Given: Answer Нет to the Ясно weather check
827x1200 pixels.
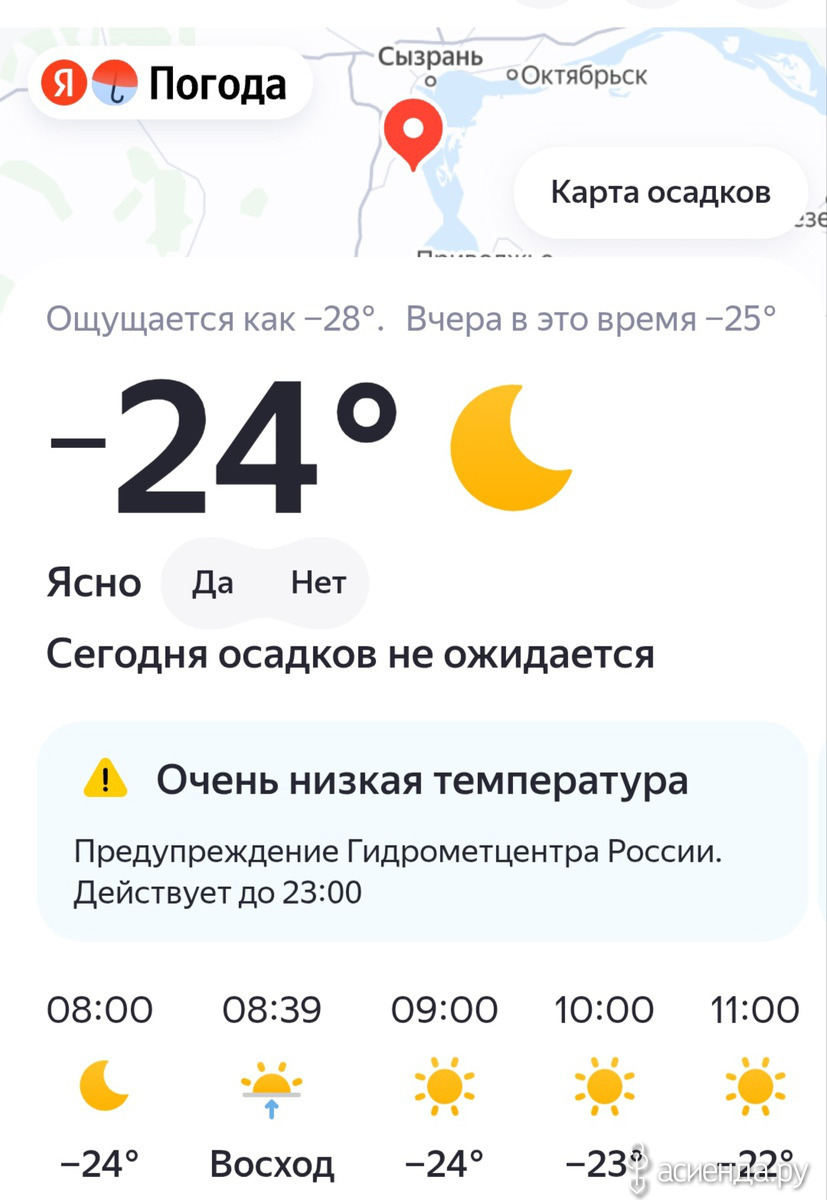Looking at the screenshot, I should (318, 583).
